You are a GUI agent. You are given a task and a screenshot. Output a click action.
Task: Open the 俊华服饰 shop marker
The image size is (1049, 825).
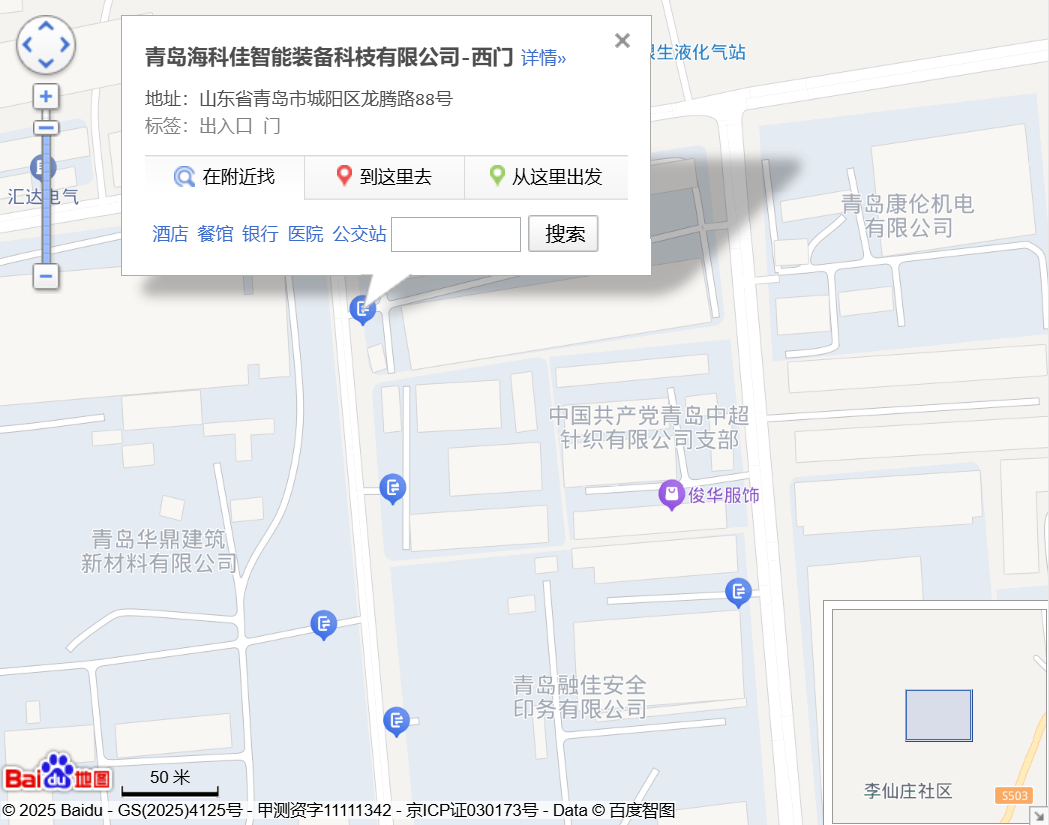672,494
